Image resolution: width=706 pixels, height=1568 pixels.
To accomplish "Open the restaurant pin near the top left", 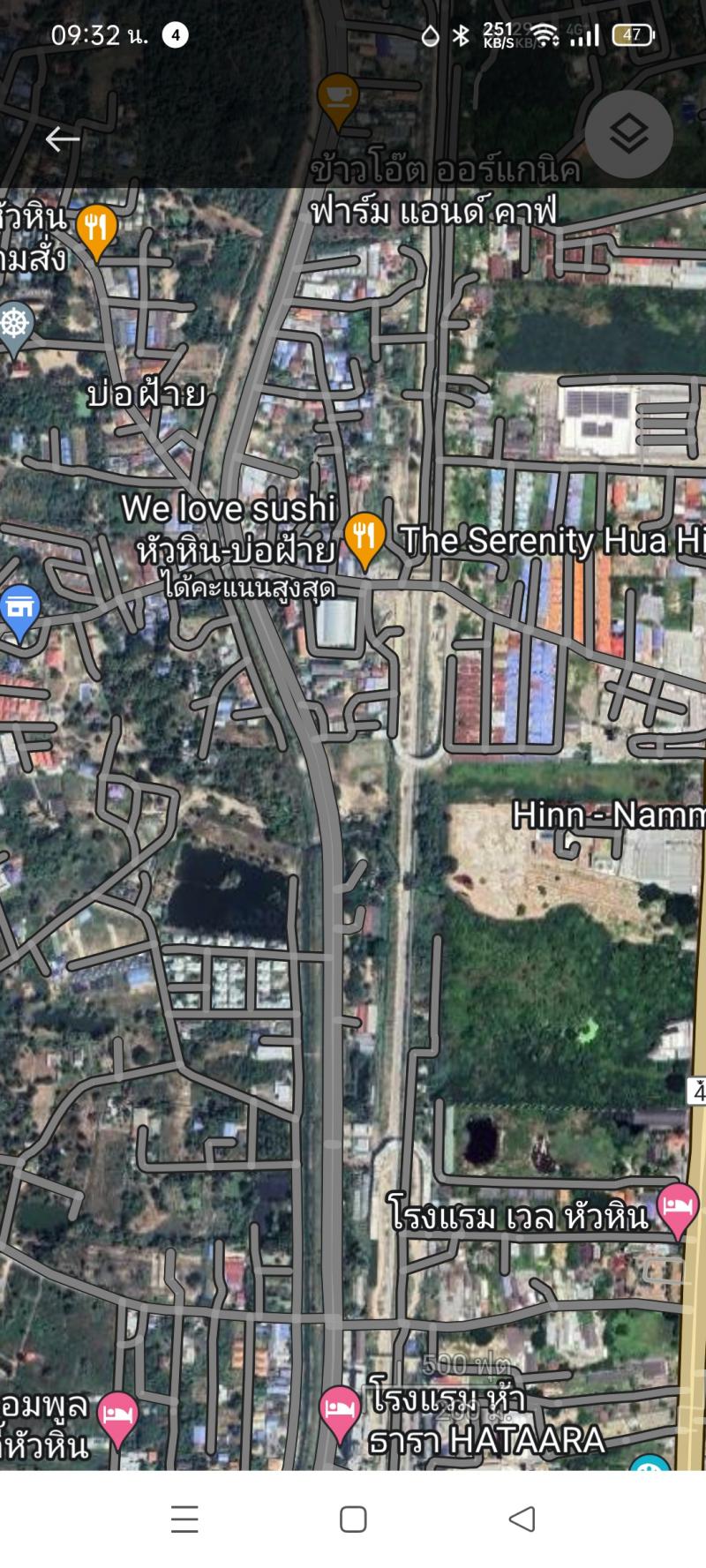I will point(96,229).
